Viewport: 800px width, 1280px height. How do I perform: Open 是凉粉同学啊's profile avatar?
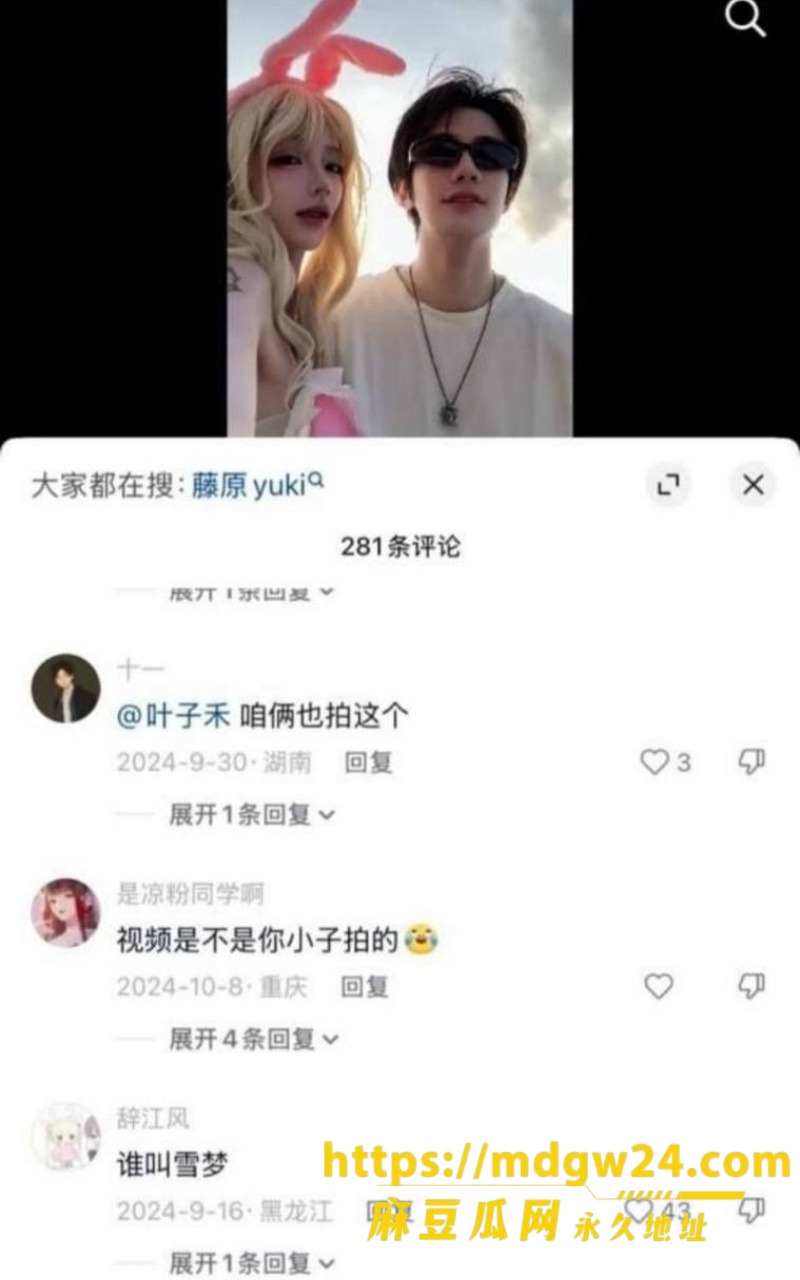66,912
